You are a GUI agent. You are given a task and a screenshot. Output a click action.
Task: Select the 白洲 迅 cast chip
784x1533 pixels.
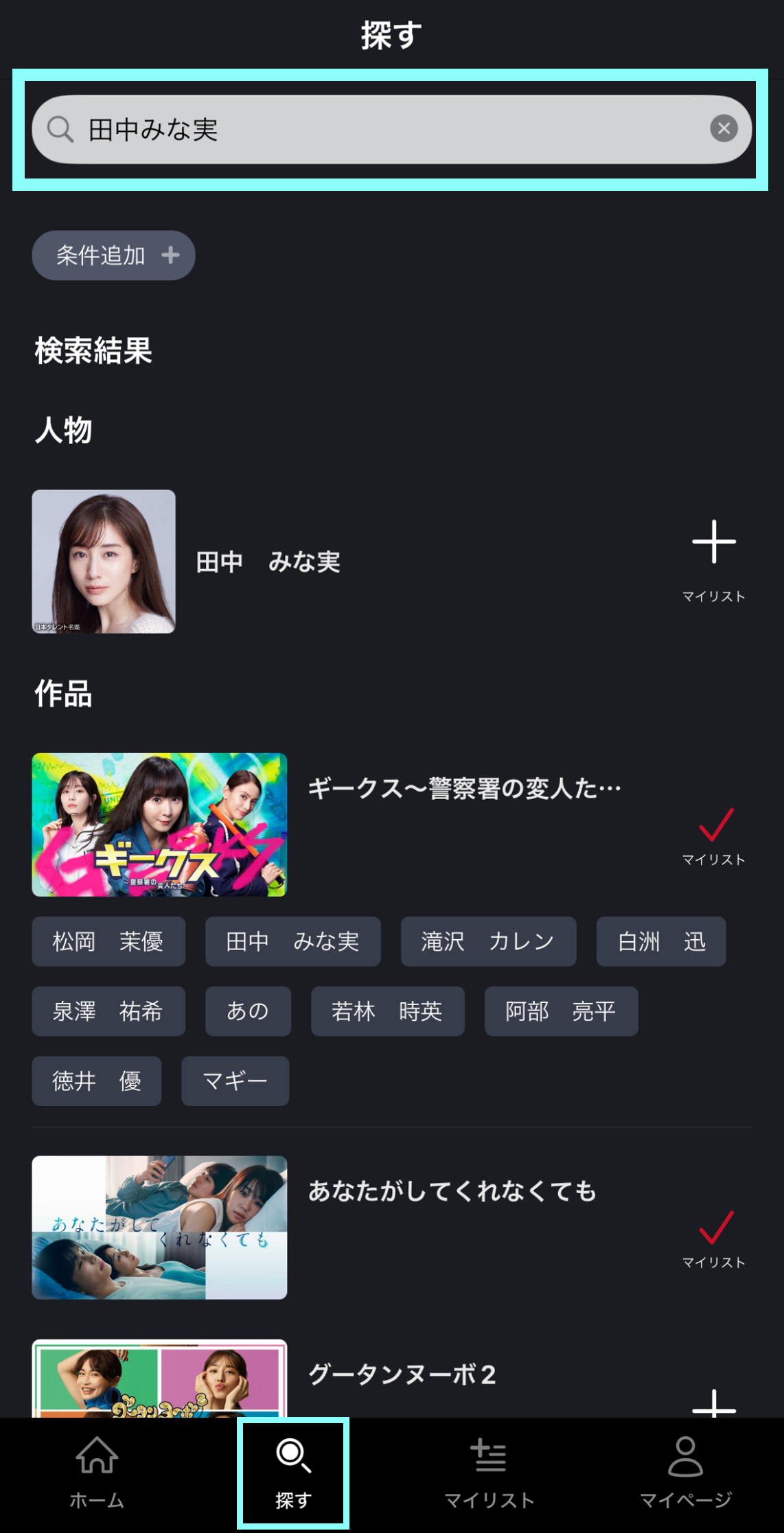(660, 941)
